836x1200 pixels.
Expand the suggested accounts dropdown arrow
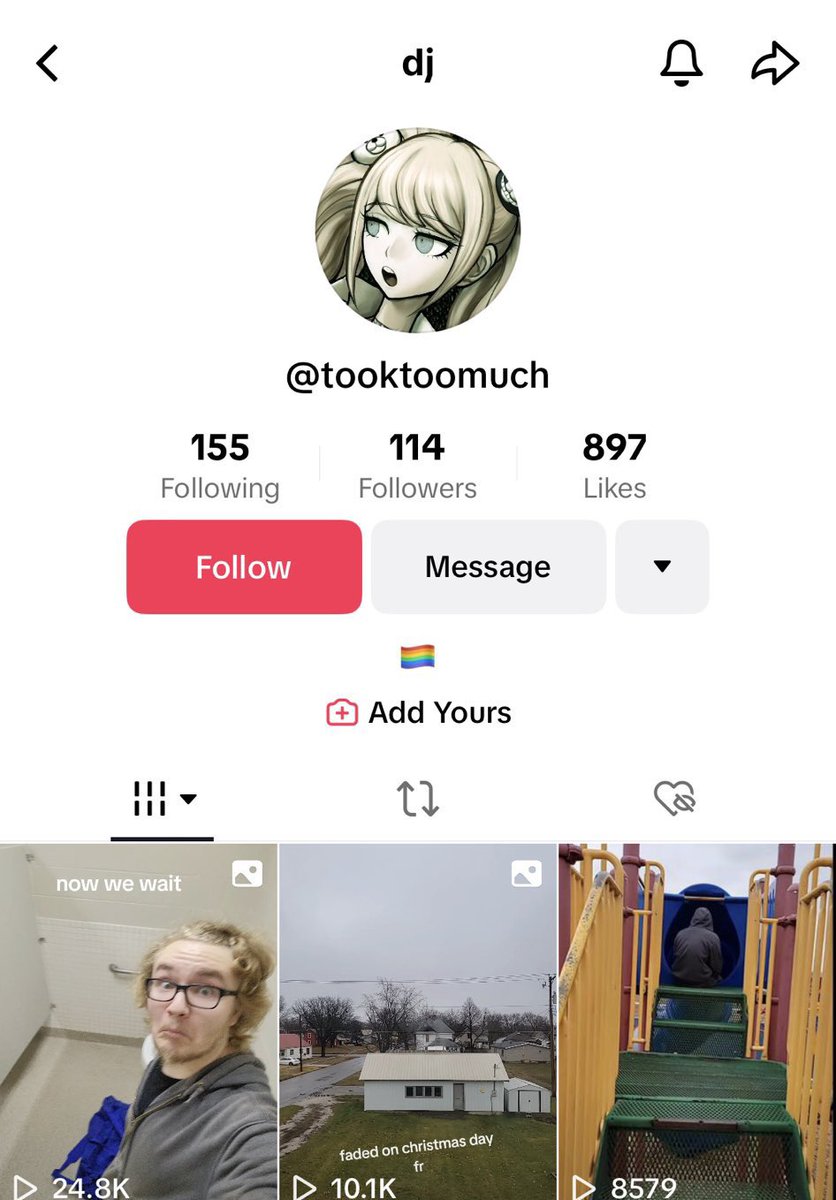(661, 567)
